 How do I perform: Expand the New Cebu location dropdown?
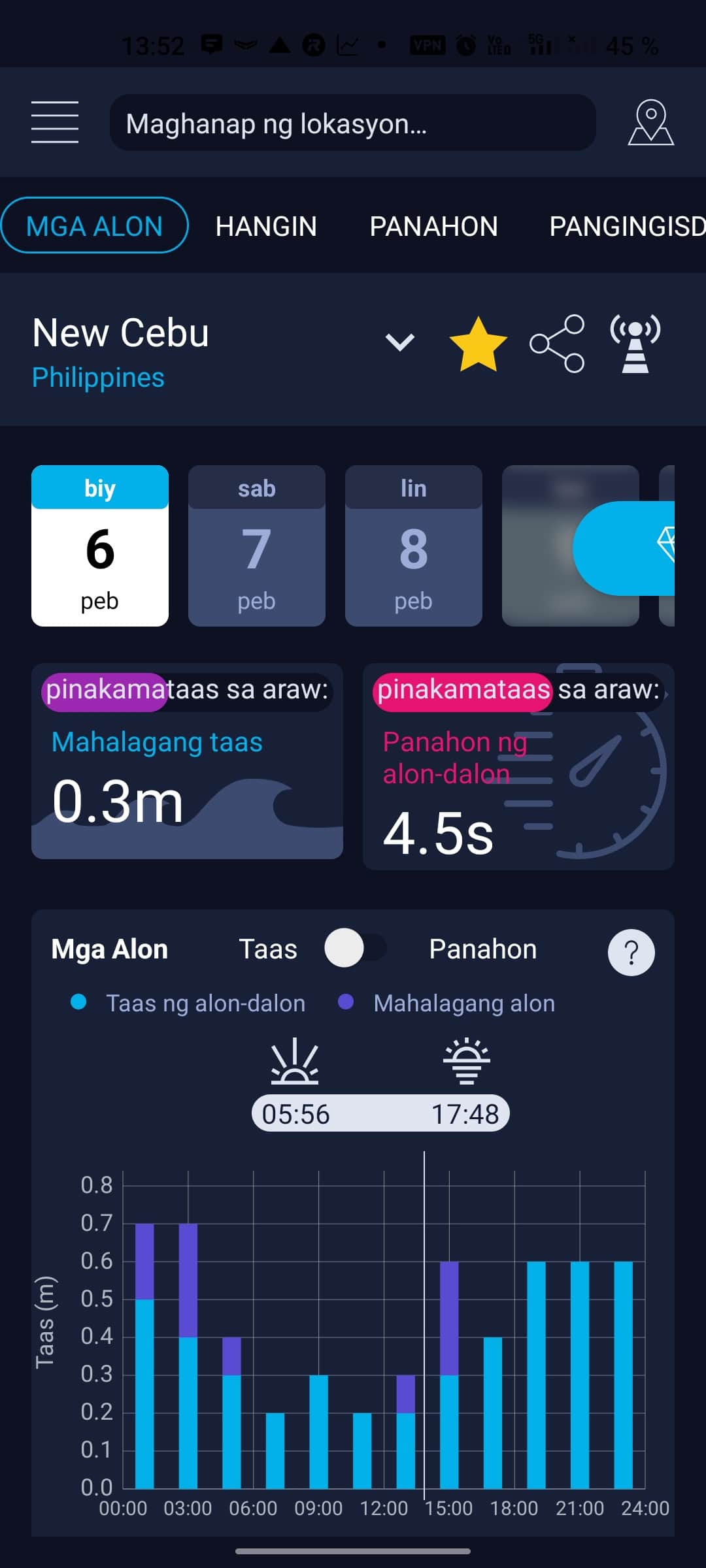pos(399,342)
